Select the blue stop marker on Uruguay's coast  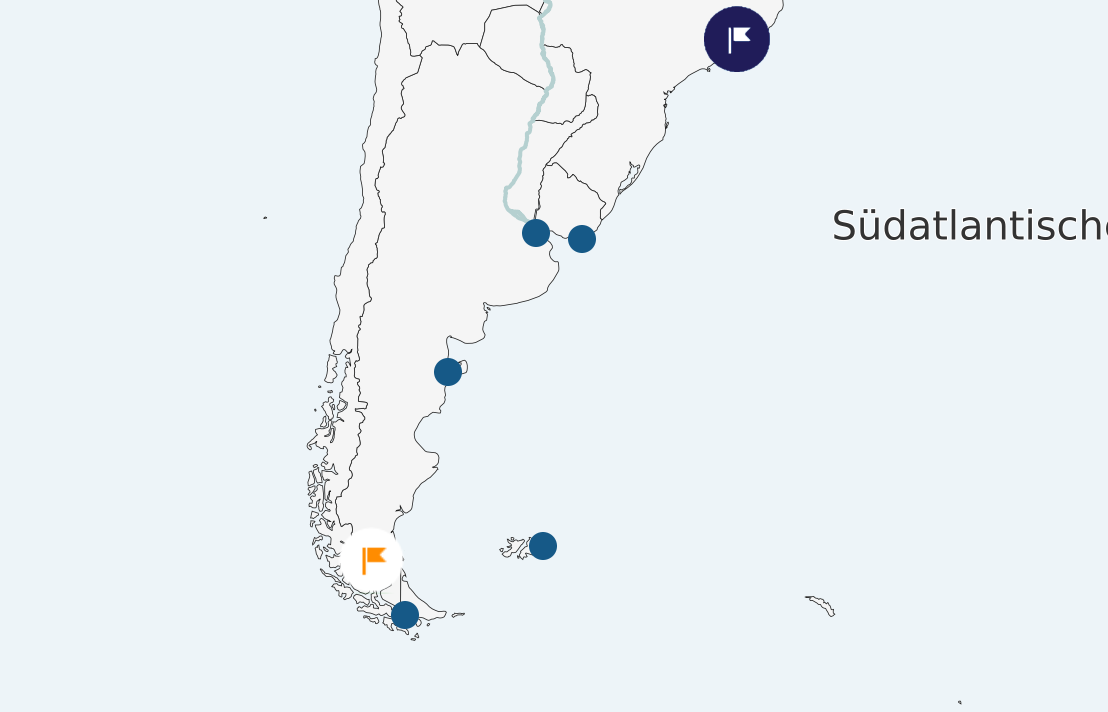582,239
